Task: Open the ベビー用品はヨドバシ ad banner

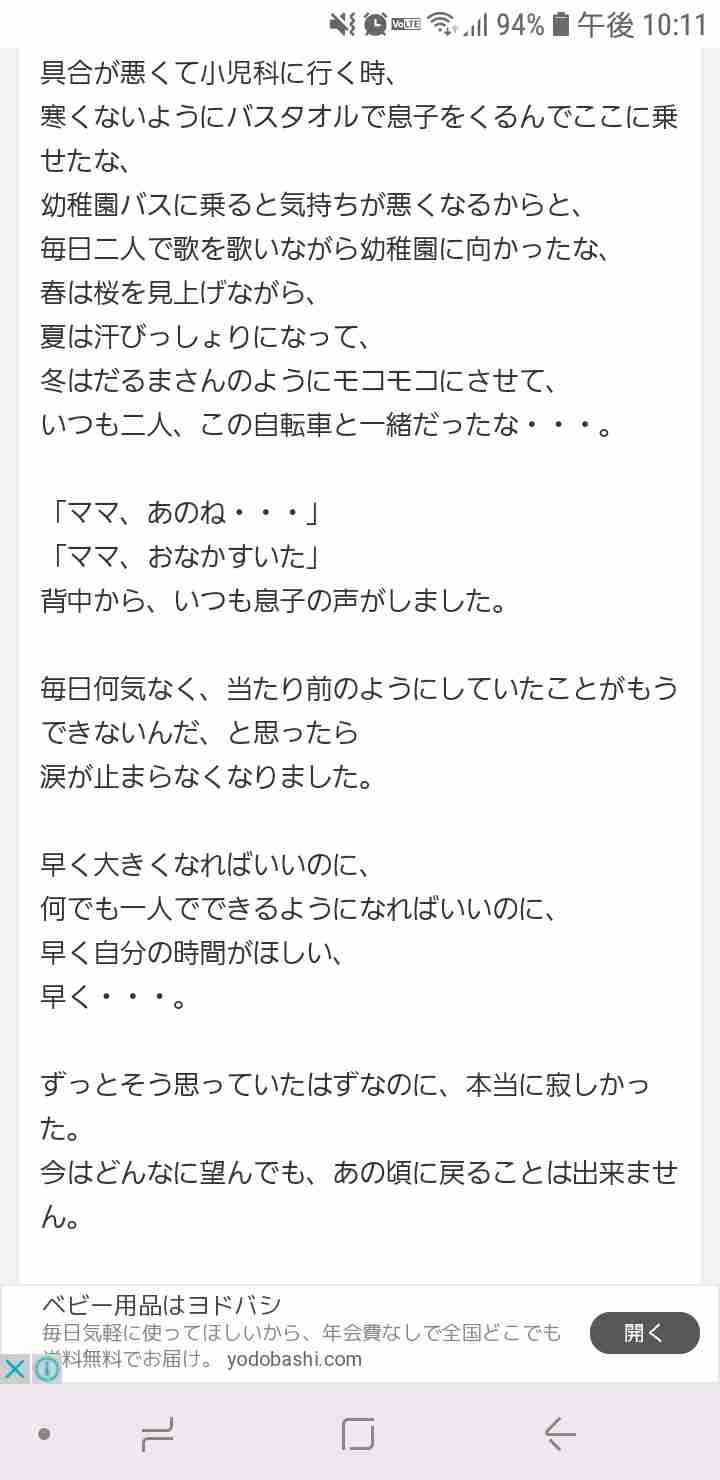Action: click(x=360, y=1334)
